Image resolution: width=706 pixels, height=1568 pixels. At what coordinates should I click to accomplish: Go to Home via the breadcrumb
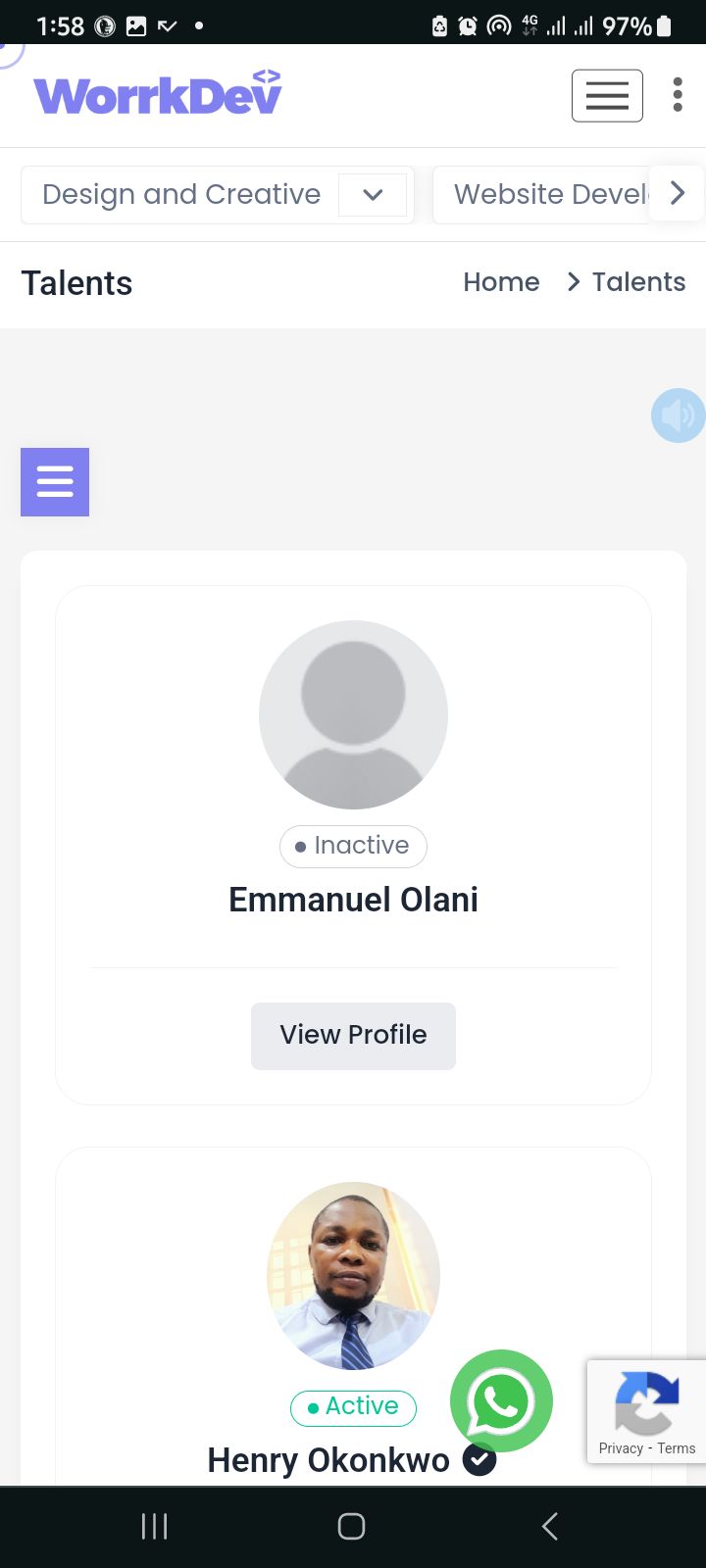(501, 282)
